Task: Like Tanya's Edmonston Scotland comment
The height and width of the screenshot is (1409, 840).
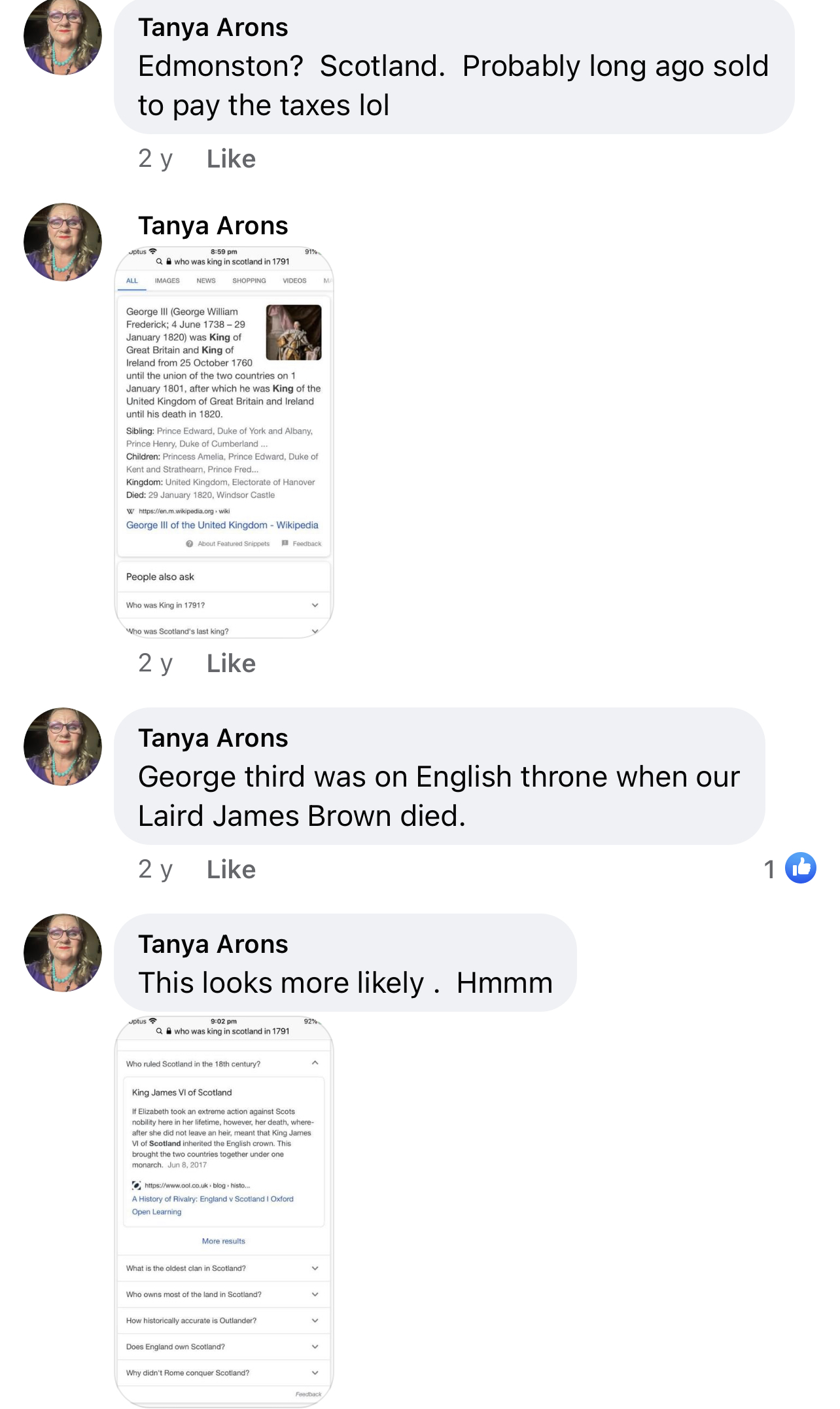Action: (231, 159)
